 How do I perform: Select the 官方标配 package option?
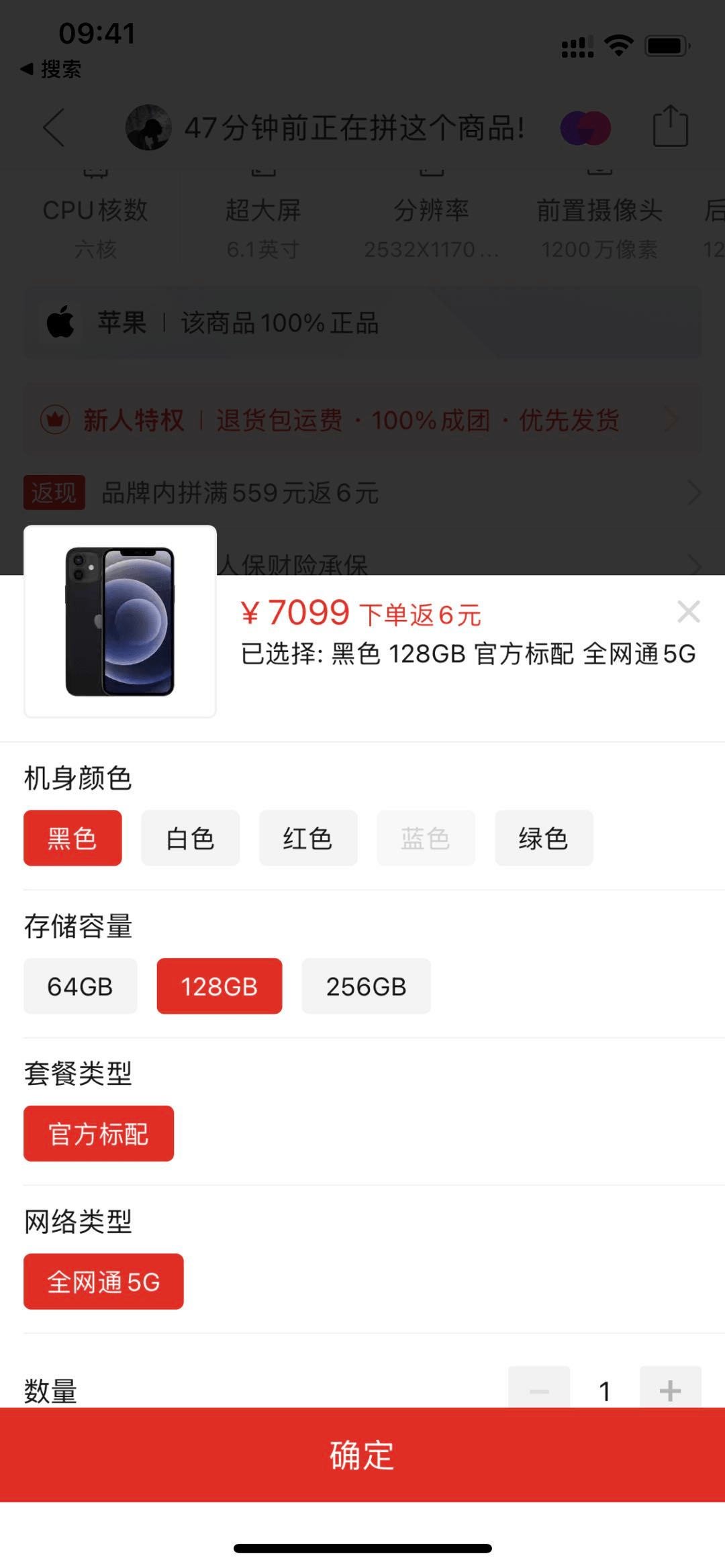[98, 1133]
